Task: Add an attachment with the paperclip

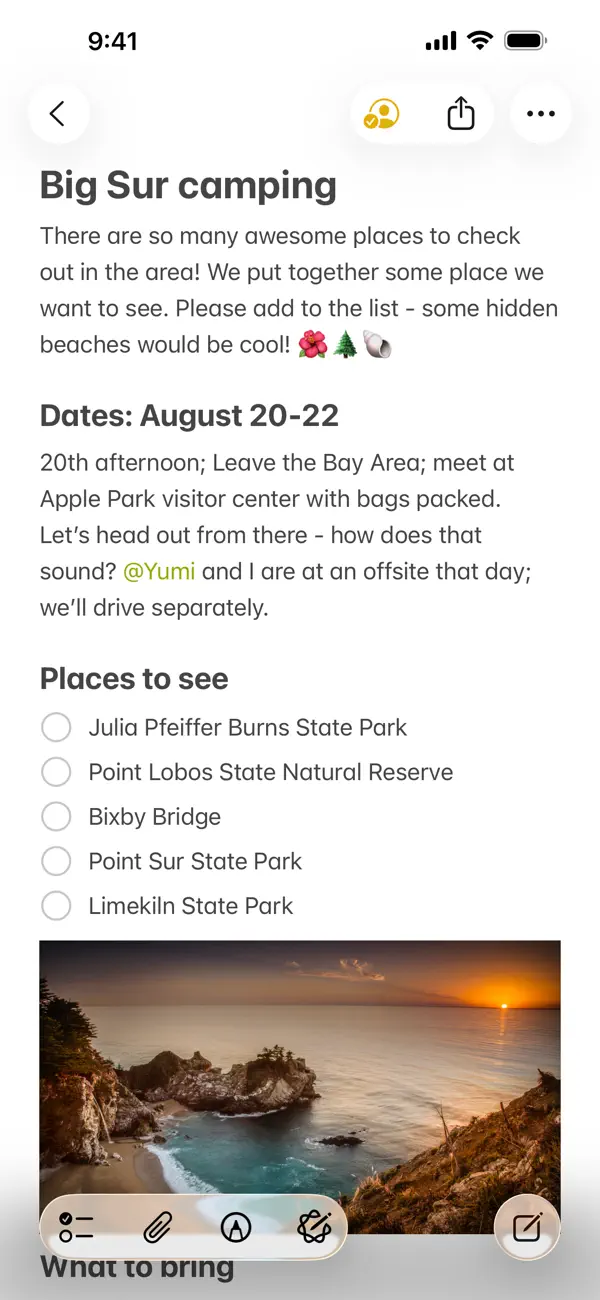Action: [157, 1227]
